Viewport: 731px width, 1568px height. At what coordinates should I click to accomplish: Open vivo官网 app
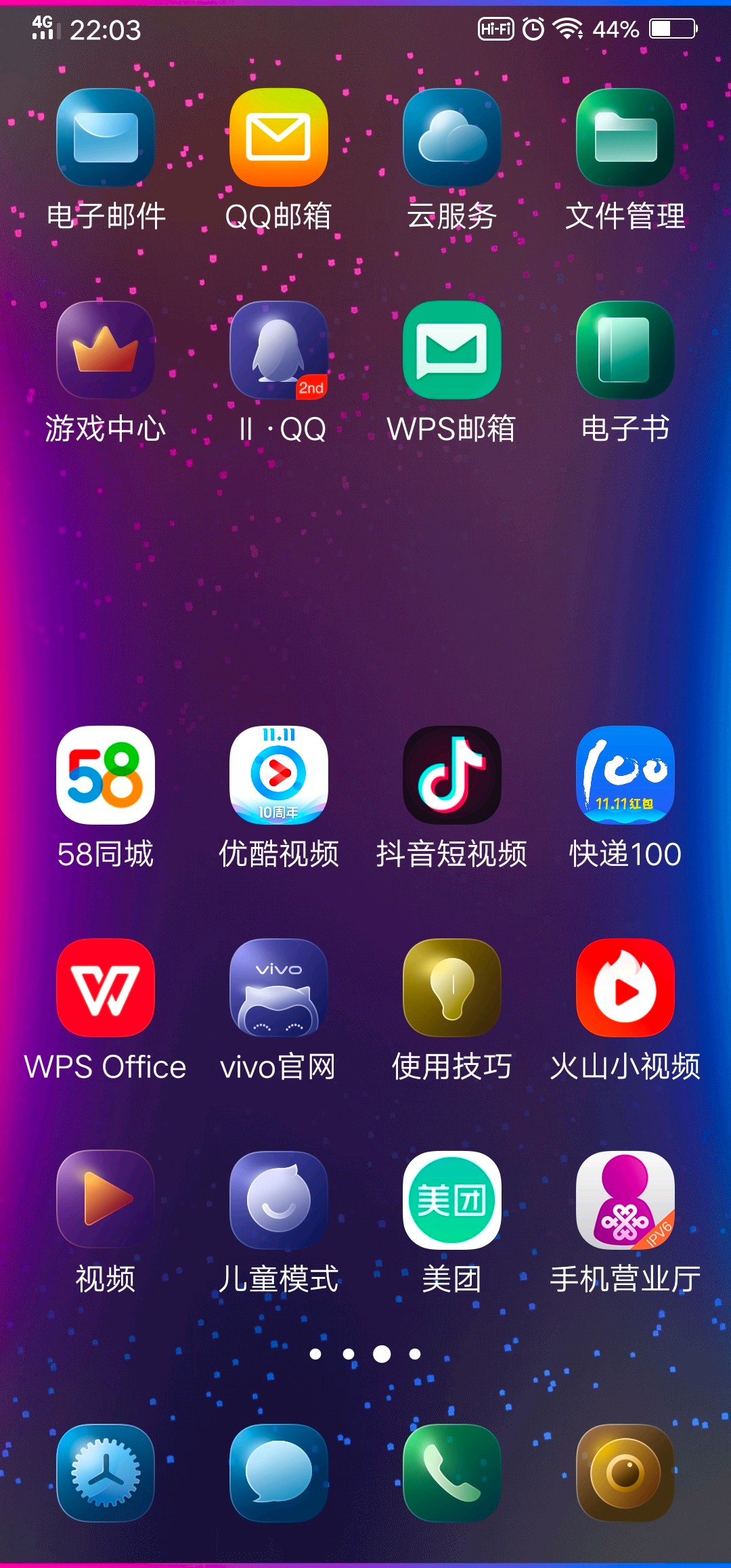279,988
